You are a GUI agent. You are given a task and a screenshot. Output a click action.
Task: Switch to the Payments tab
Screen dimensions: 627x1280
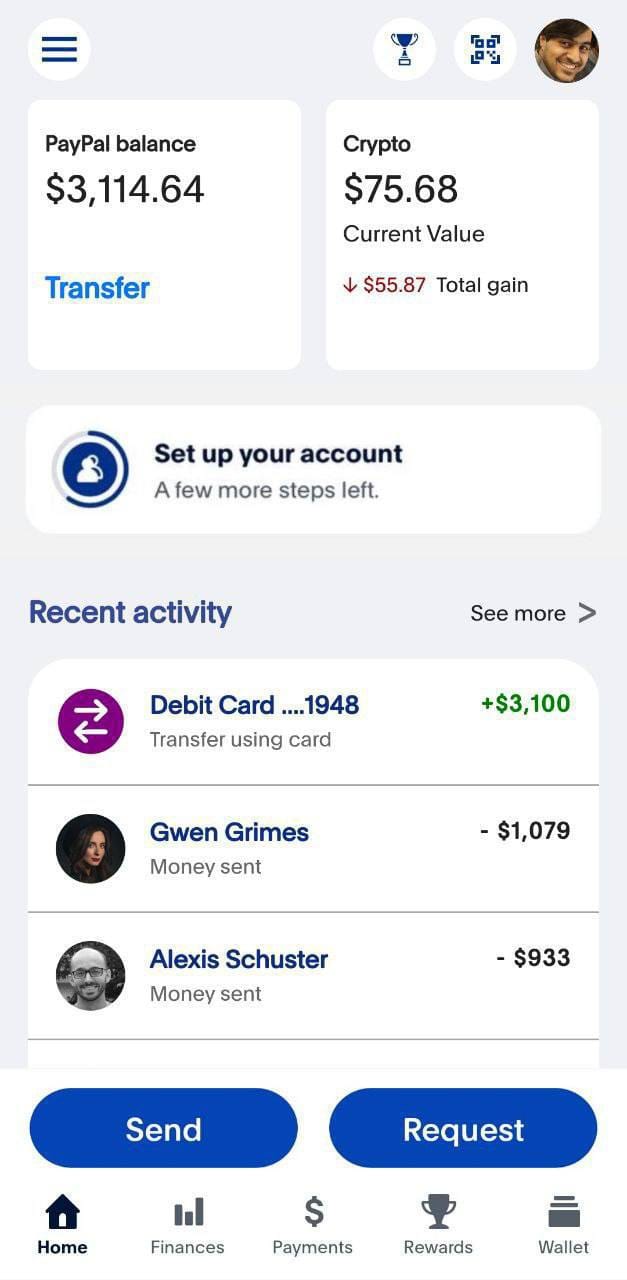point(313,1225)
